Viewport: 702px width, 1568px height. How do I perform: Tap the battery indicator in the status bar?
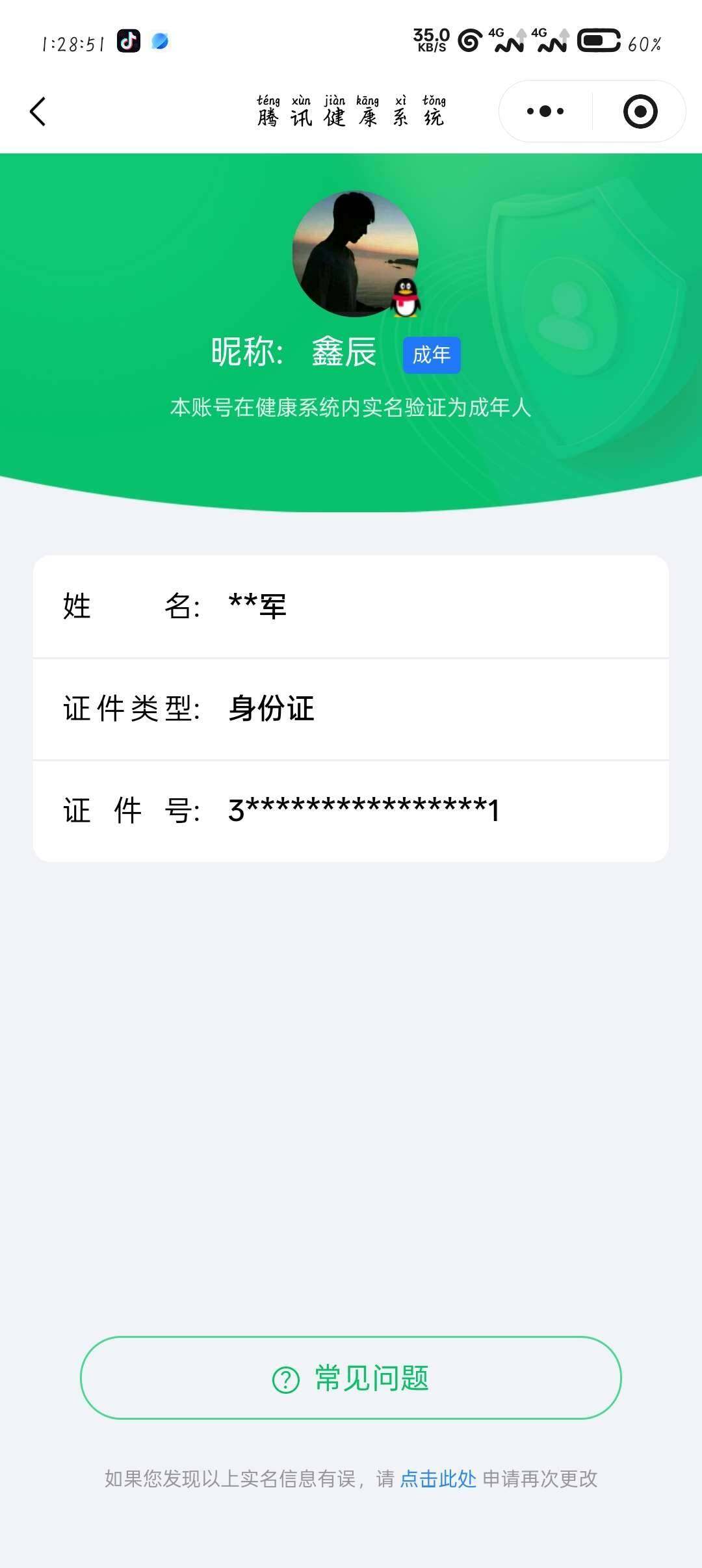pyautogui.click(x=599, y=42)
